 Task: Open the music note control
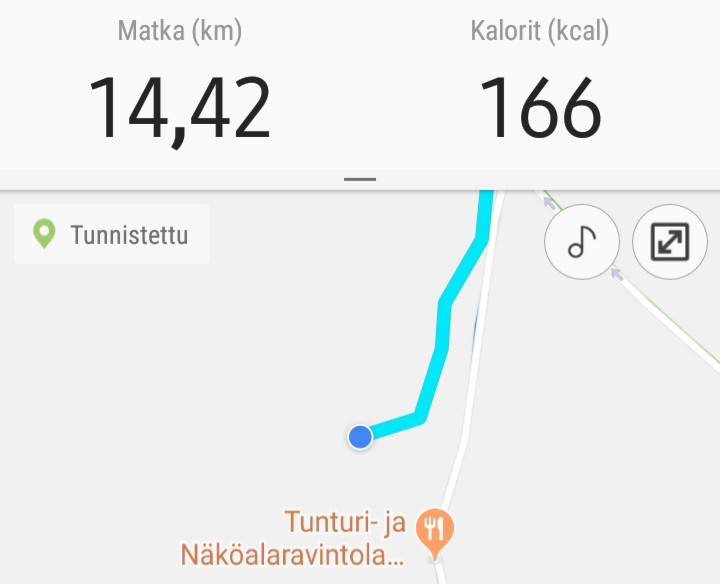click(582, 241)
